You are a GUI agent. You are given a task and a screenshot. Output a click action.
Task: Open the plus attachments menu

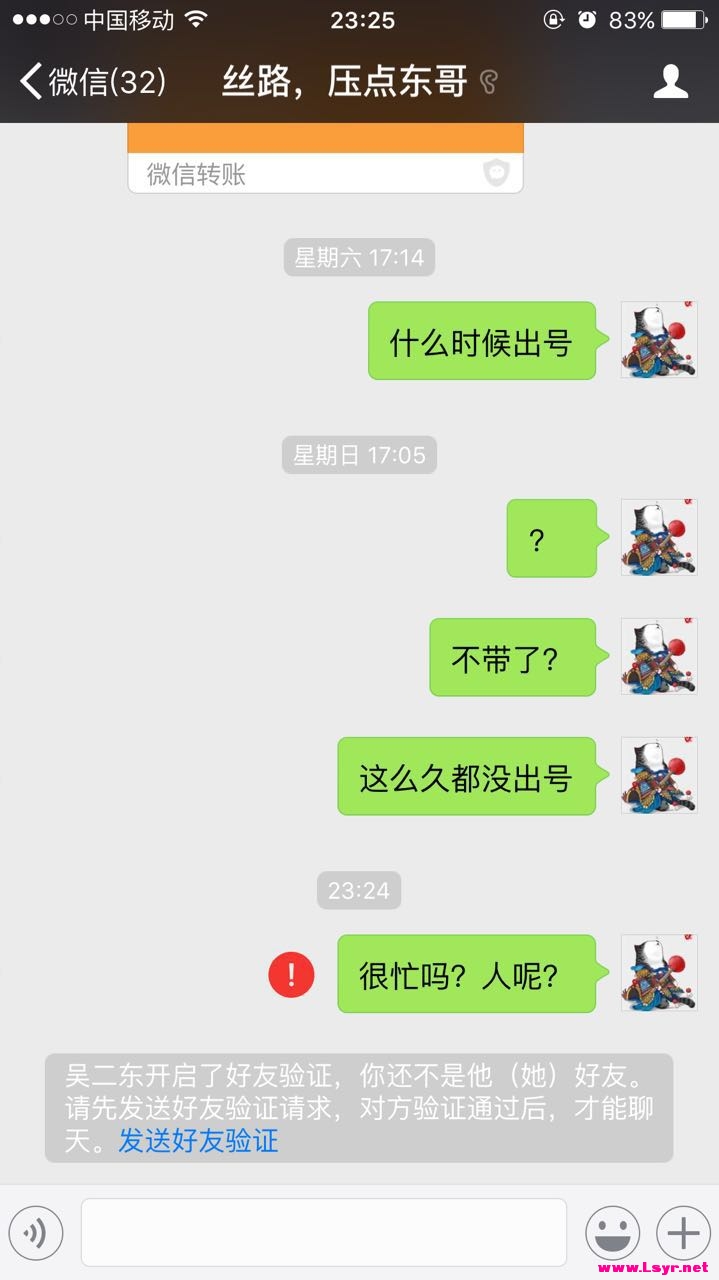[x=683, y=1233]
